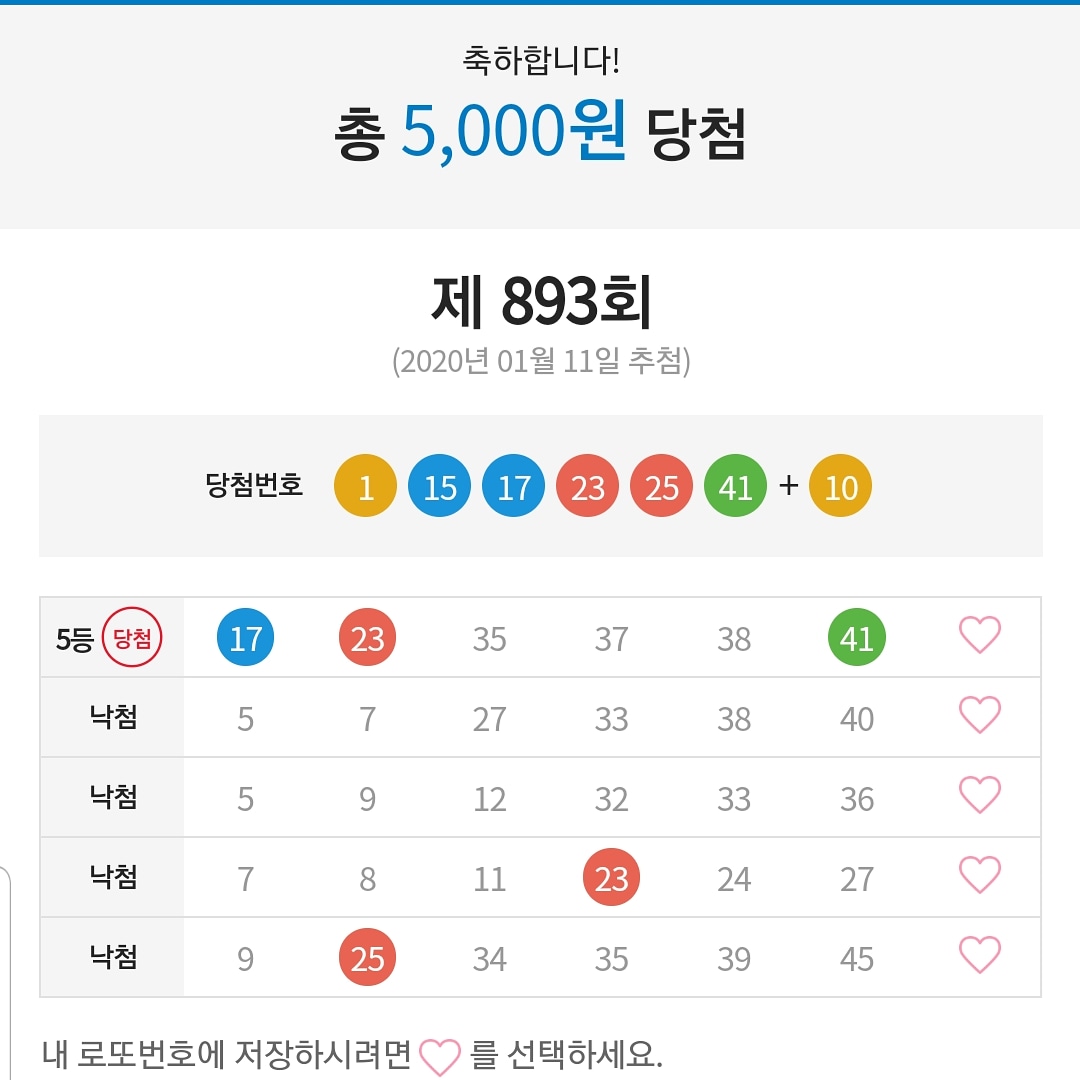Save the 5등 winning row (17, 23, 35) via heart

coord(979,636)
